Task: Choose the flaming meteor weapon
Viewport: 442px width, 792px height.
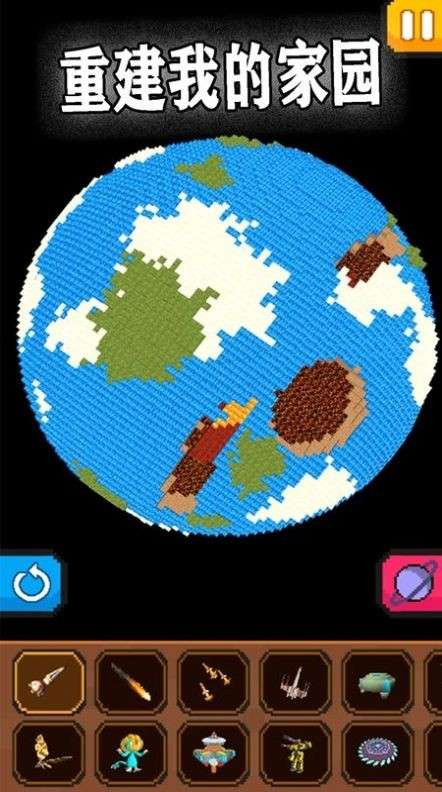Action: pos(131,682)
